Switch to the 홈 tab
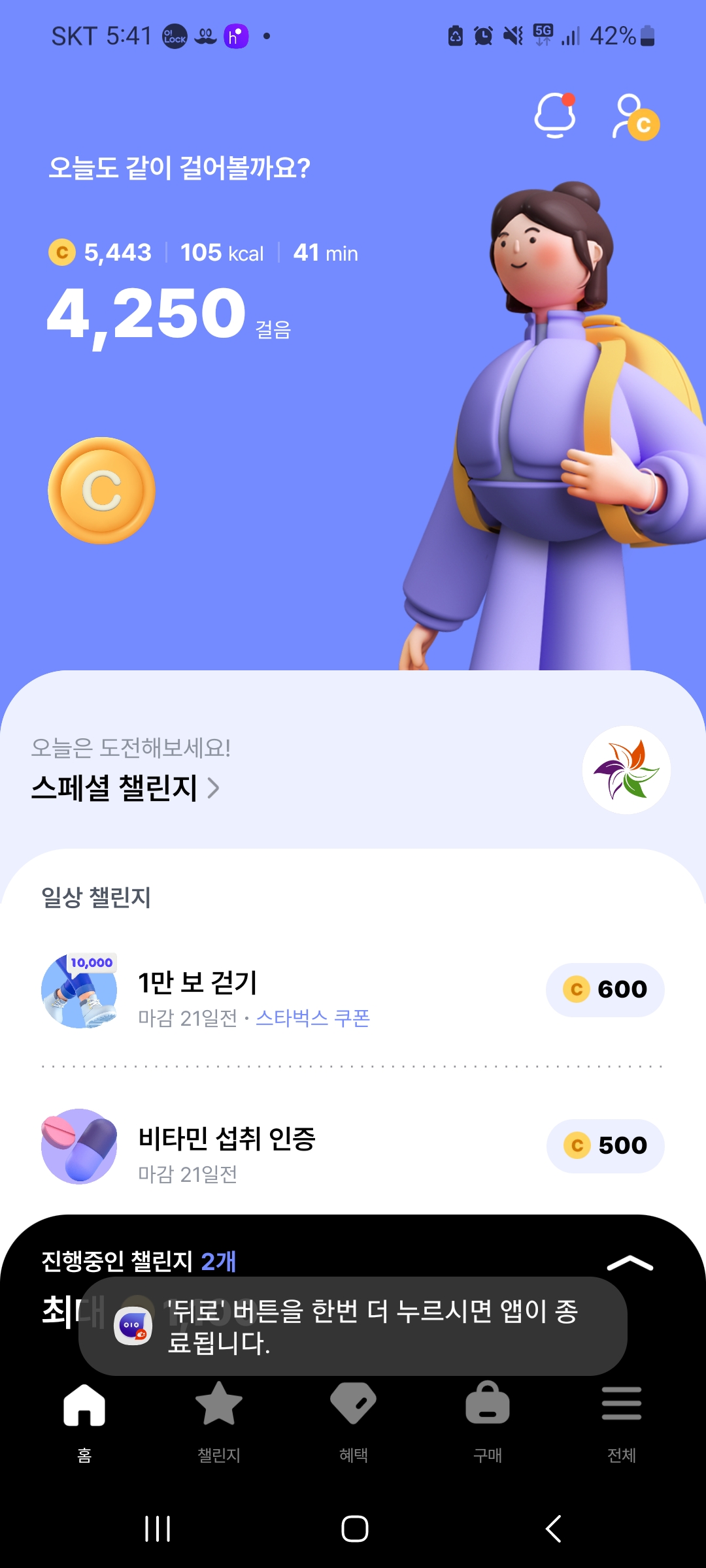Screen dimensions: 706x1568 (x=84, y=1418)
